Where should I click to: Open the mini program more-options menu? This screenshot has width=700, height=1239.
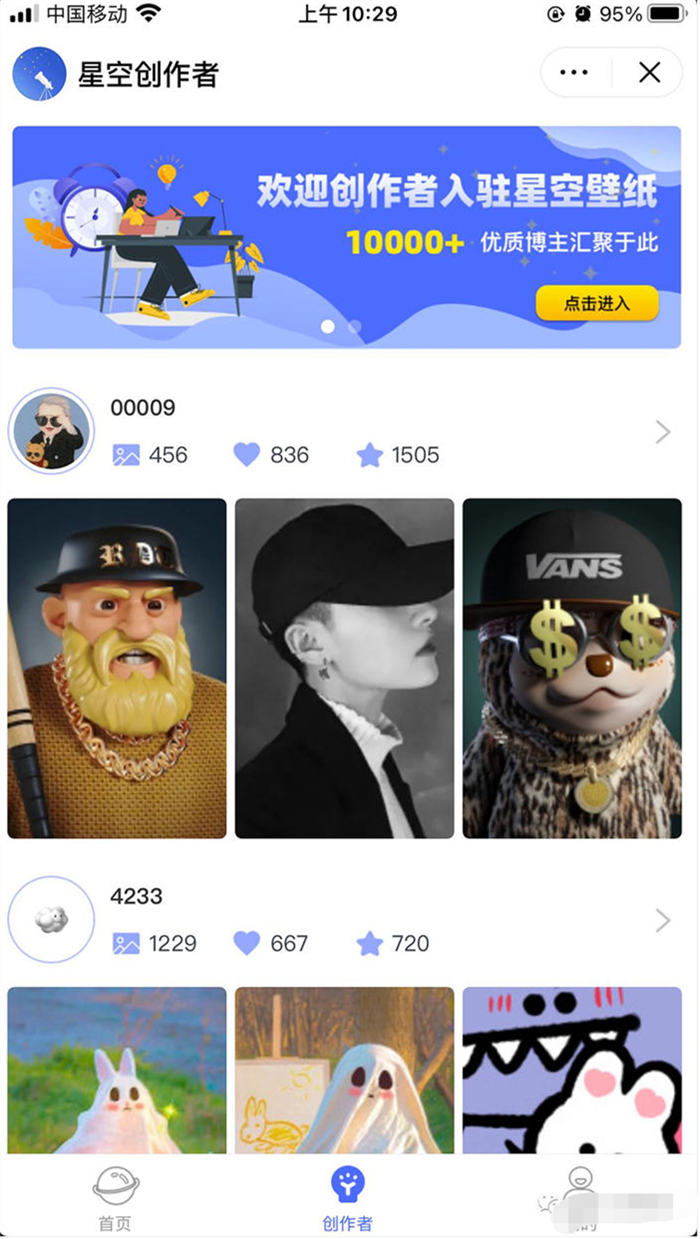click(574, 72)
